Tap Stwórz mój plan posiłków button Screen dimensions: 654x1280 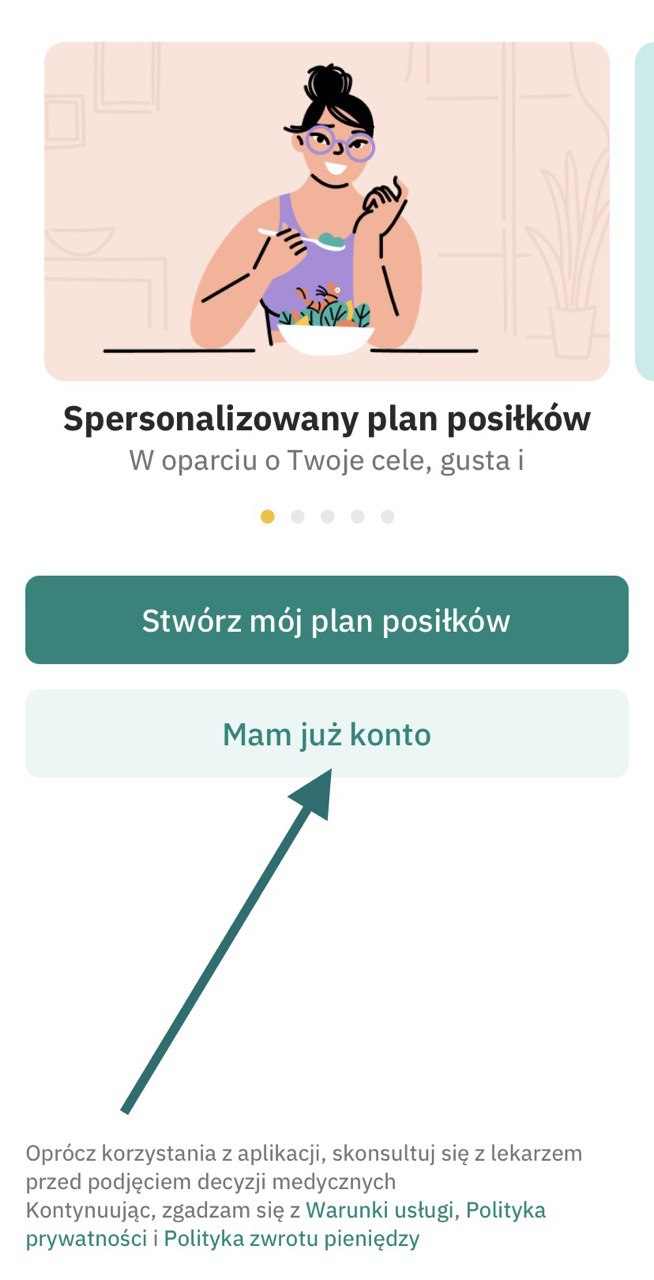click(326, 620)
